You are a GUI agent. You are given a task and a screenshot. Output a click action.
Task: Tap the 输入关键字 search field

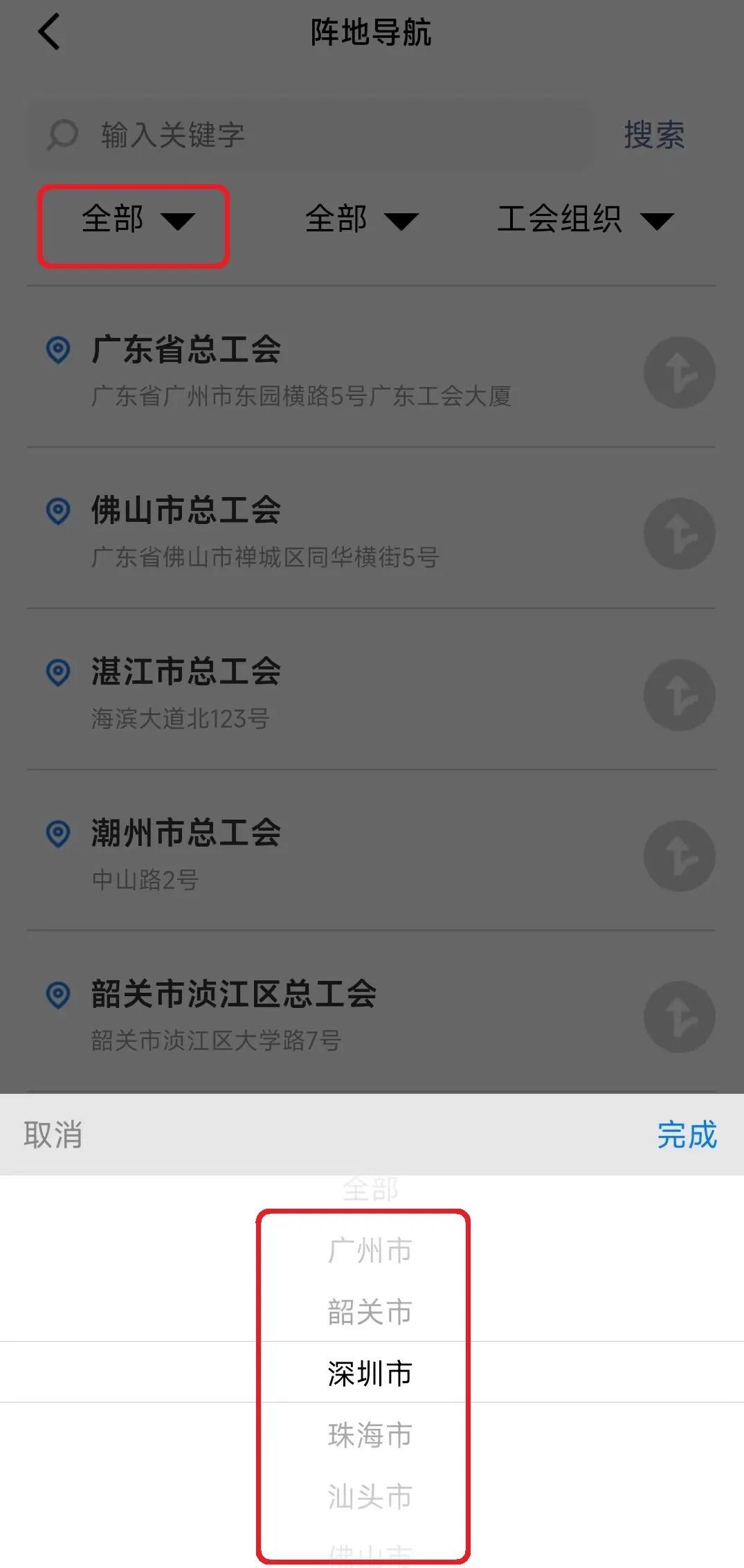(311, 135)
